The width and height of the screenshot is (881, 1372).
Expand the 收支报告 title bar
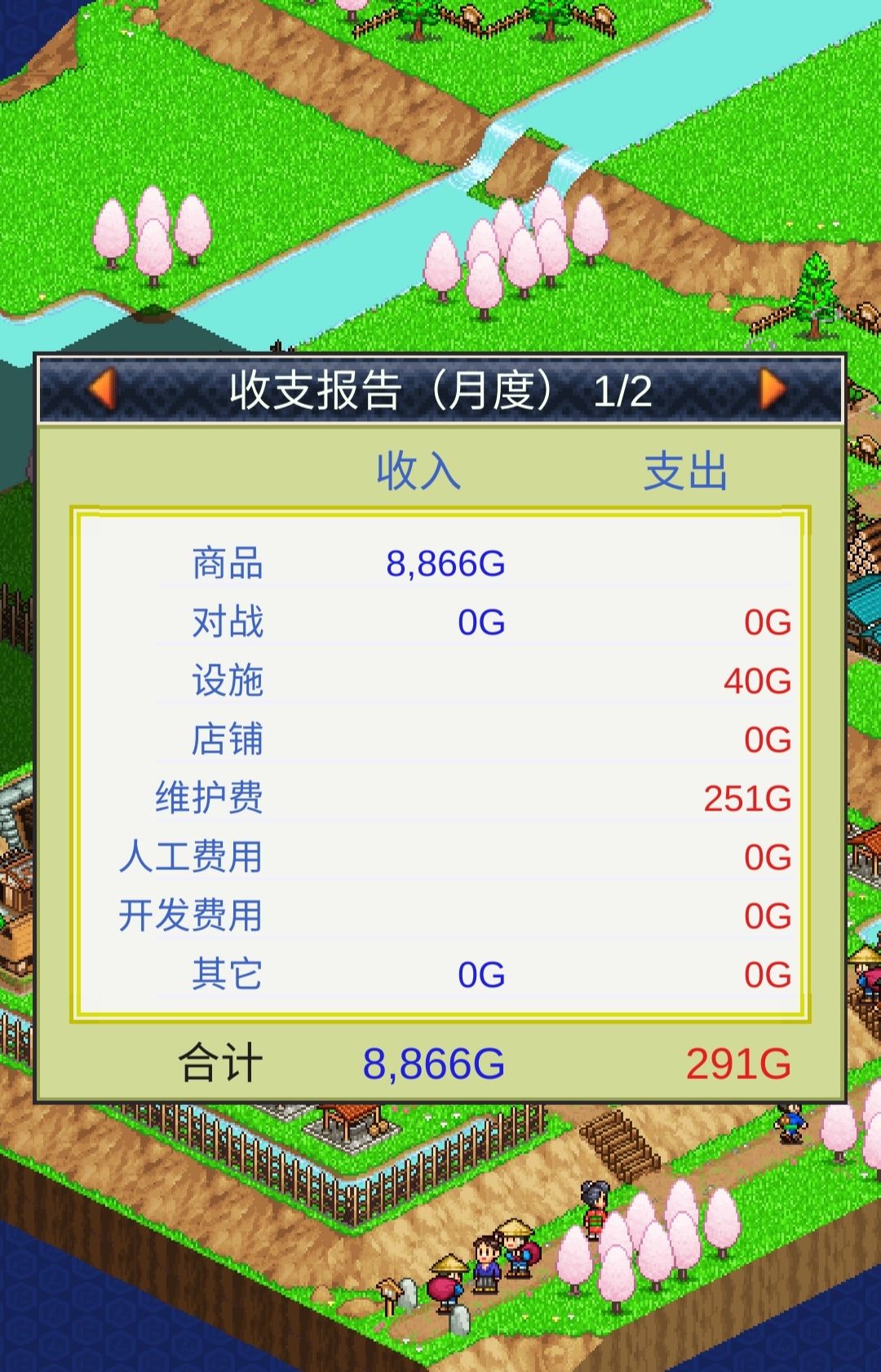tap(440, 390)
